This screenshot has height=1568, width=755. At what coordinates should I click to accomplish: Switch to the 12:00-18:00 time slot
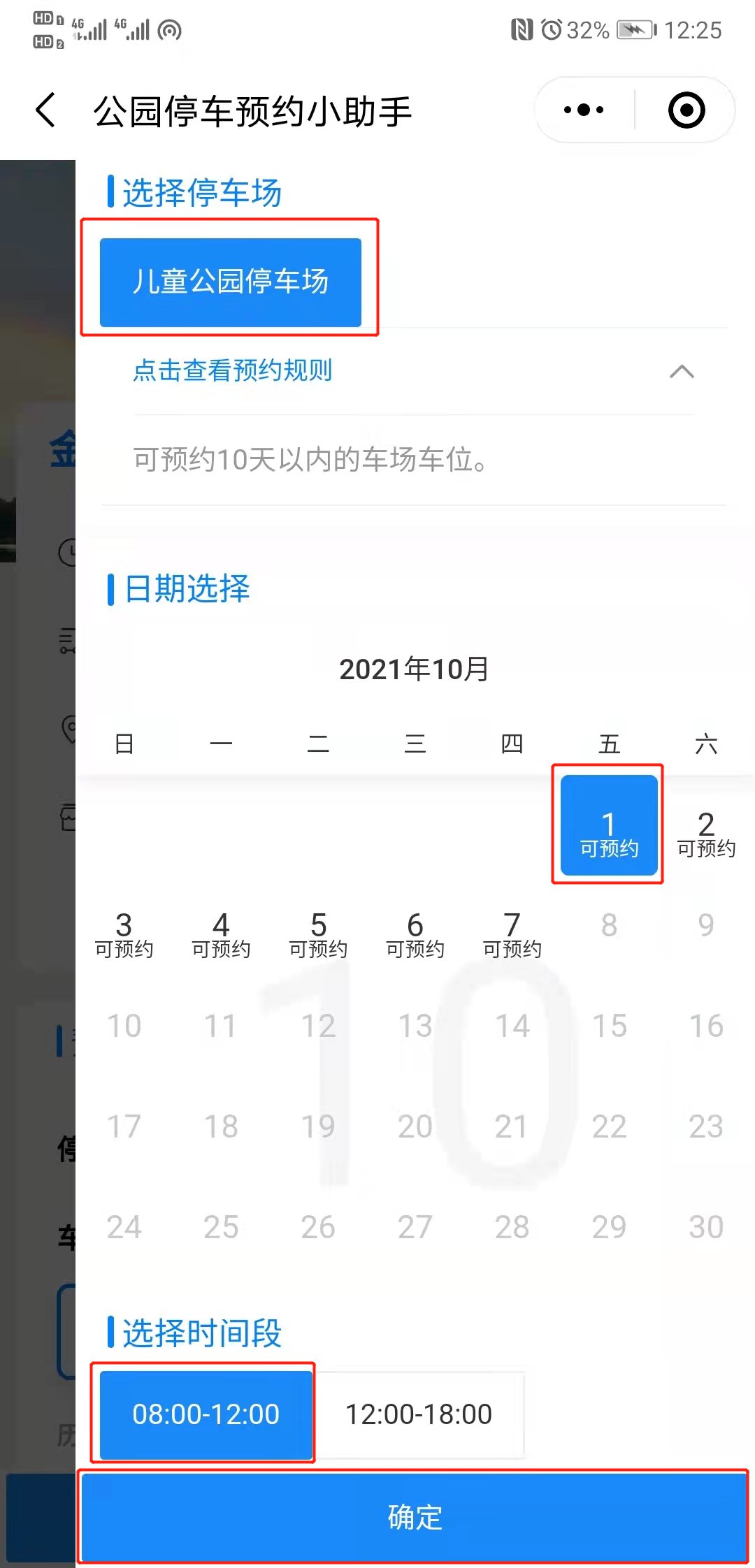(x=419, y=1414)
